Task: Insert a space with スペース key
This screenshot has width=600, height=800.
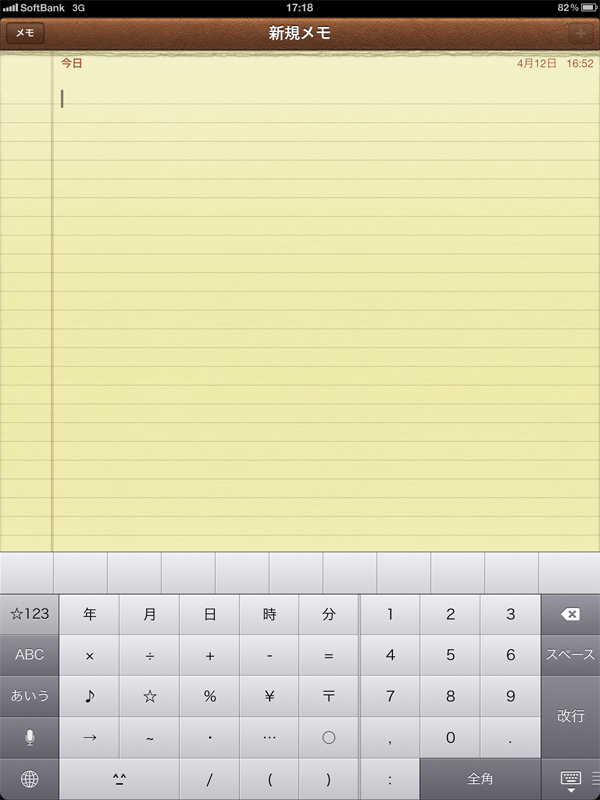Action: pos(570,655)
